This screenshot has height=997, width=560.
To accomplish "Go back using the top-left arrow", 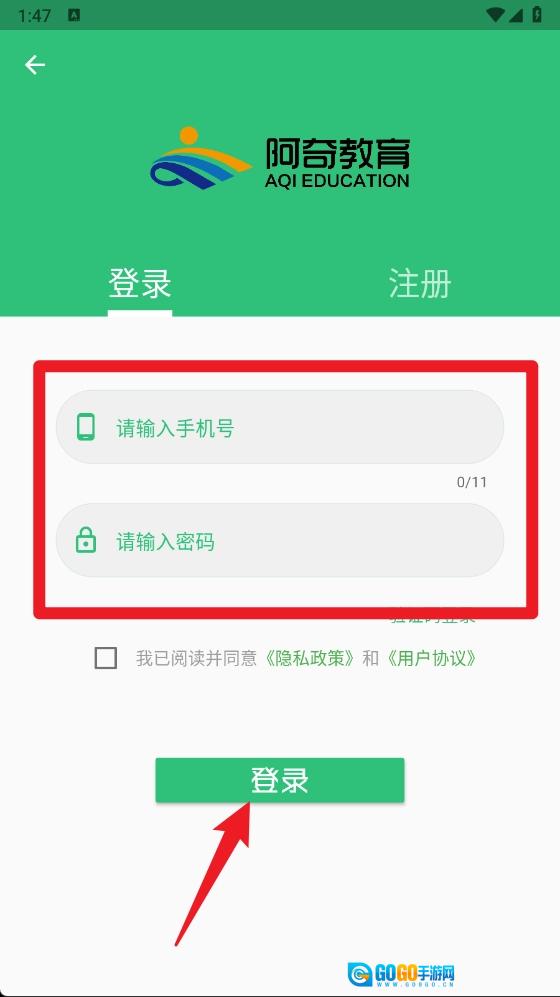I will pos(35,65).
